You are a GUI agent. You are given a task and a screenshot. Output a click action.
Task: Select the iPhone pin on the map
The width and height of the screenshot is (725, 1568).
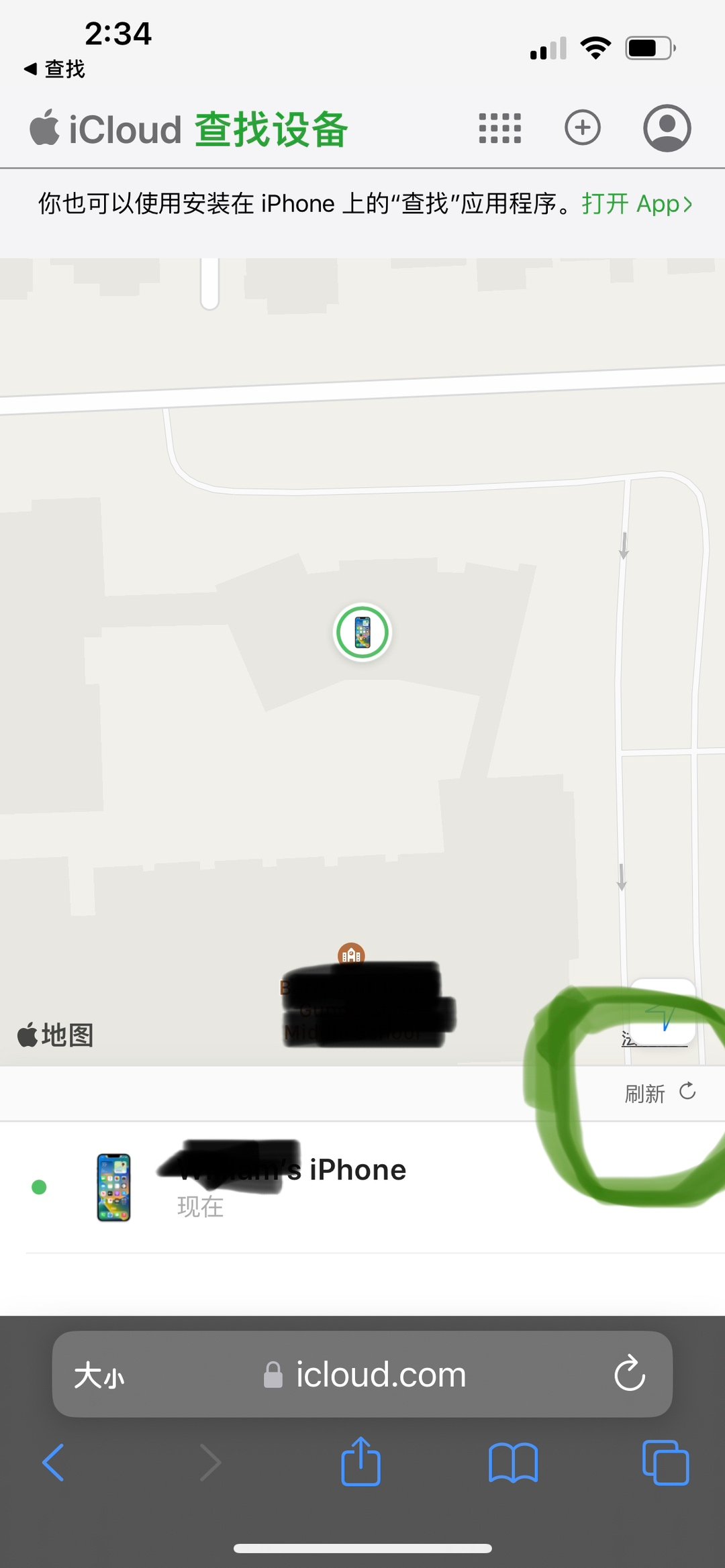(362, 633)
